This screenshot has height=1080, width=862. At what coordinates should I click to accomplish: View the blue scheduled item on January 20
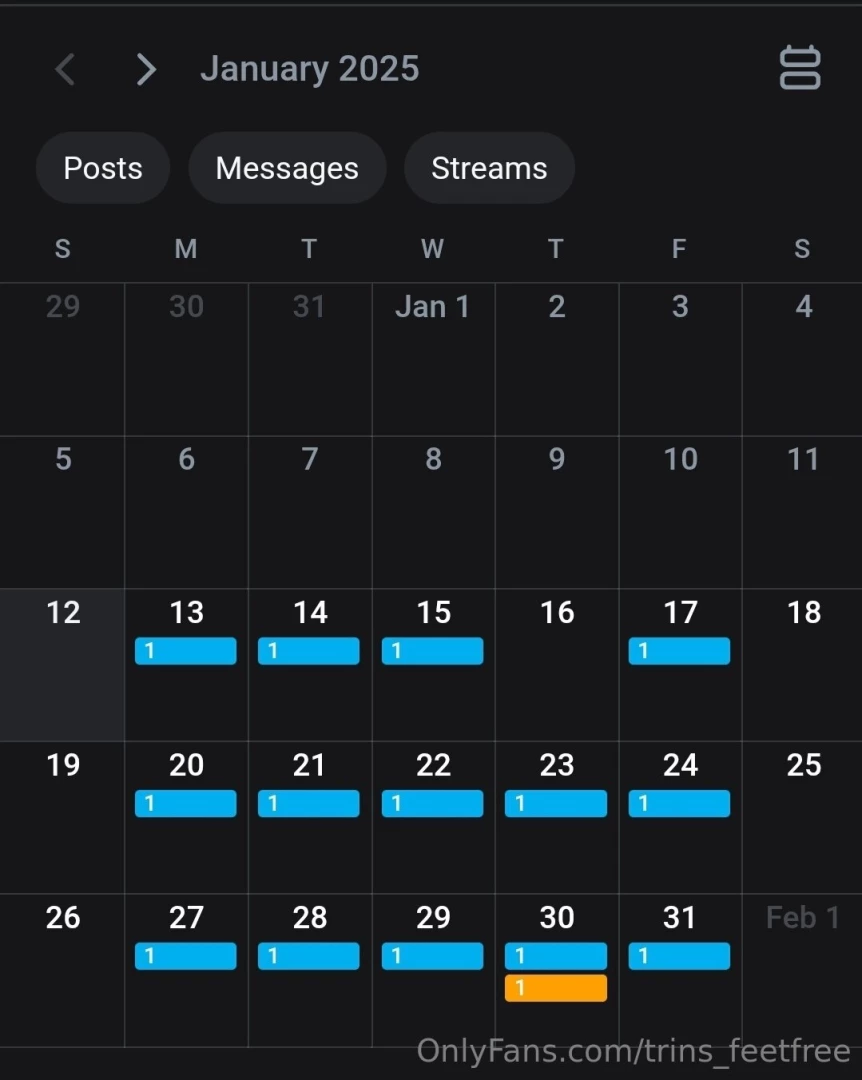pos(186,804)
